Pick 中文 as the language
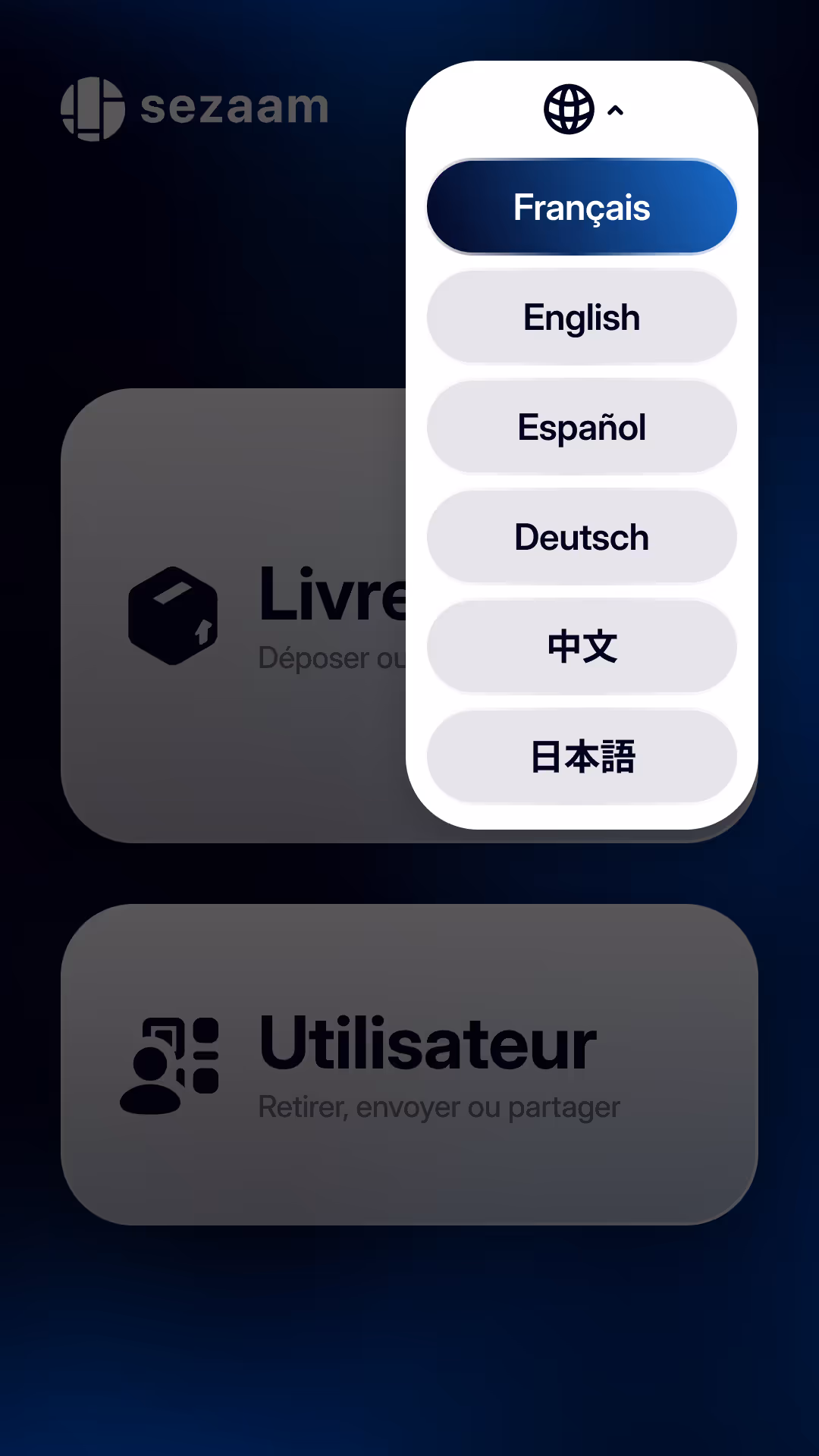The height and width of the screenshot is (1456, 819). pos(582,647)
